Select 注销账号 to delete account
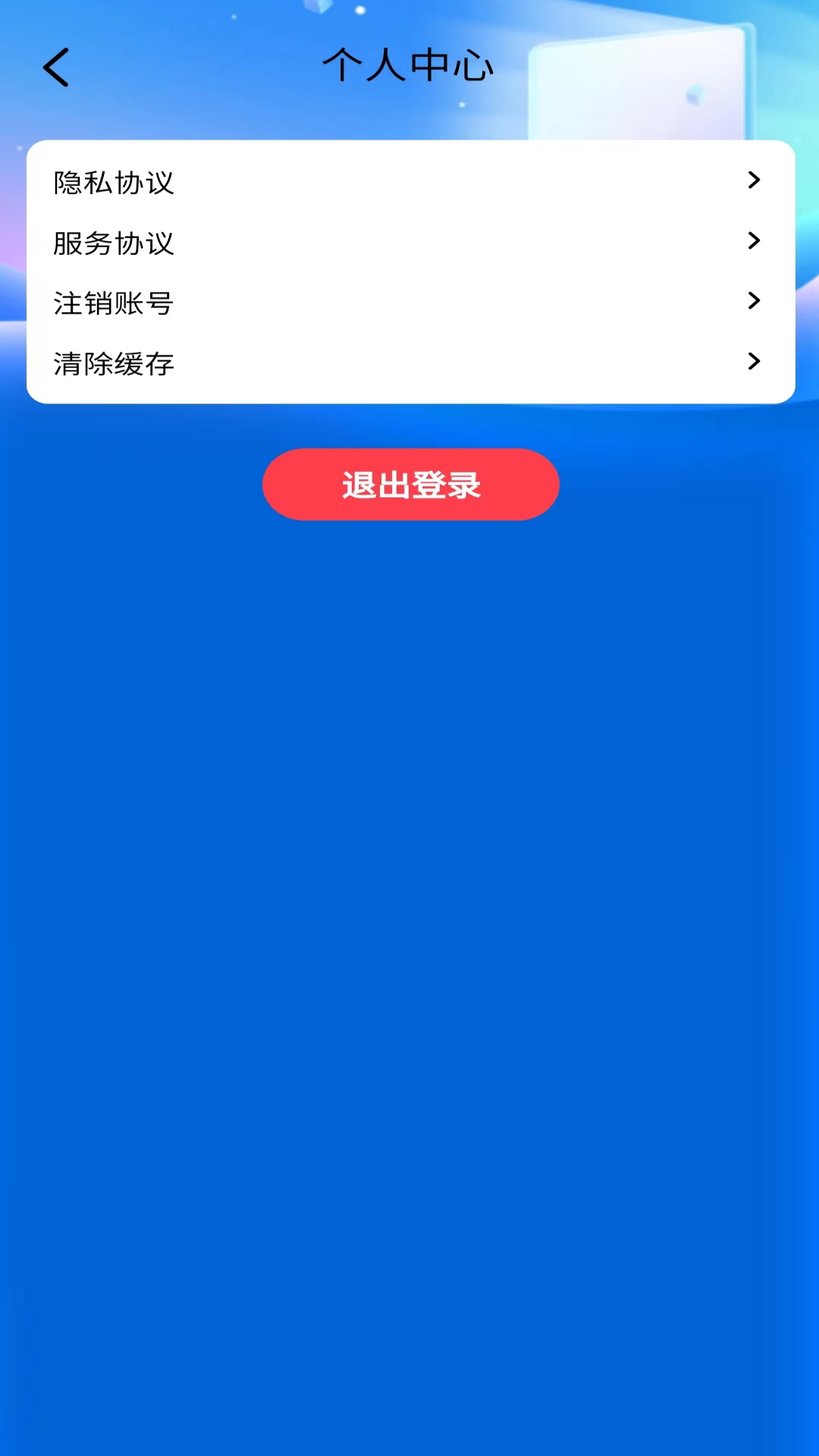Image resolution: width=819 pixels, height=1456 pixels. [409, 303]
